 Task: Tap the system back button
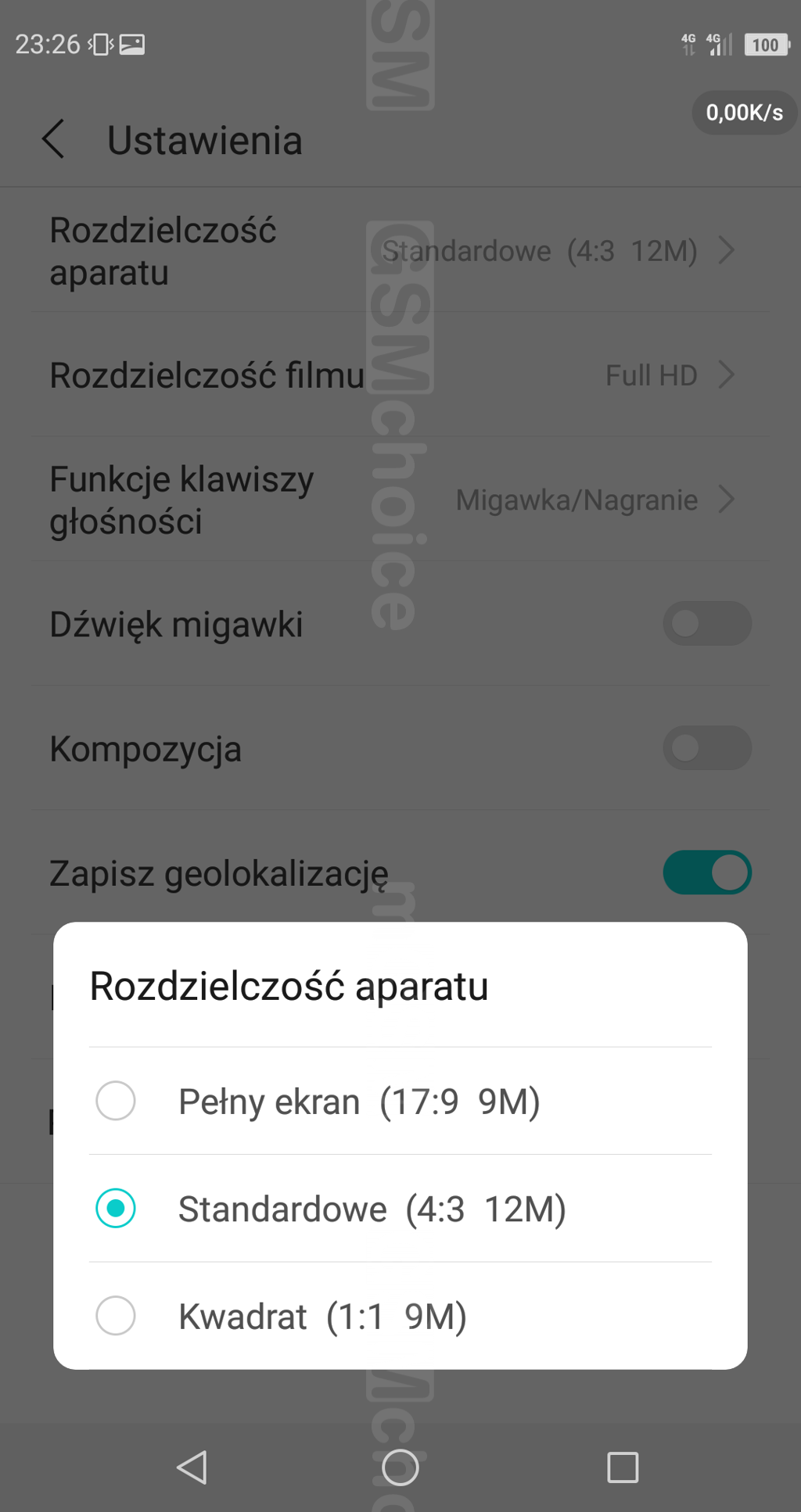192,1467
